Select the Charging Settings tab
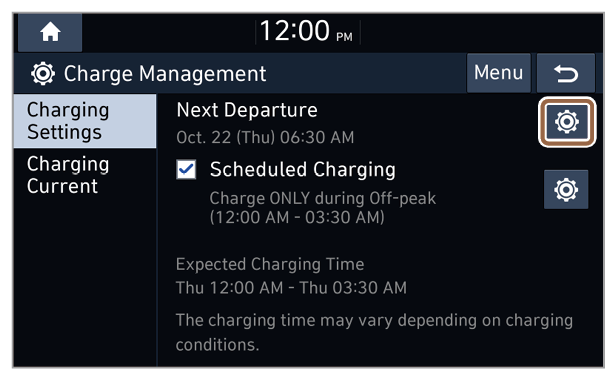The image size is (615, 378). coord(85,121)
